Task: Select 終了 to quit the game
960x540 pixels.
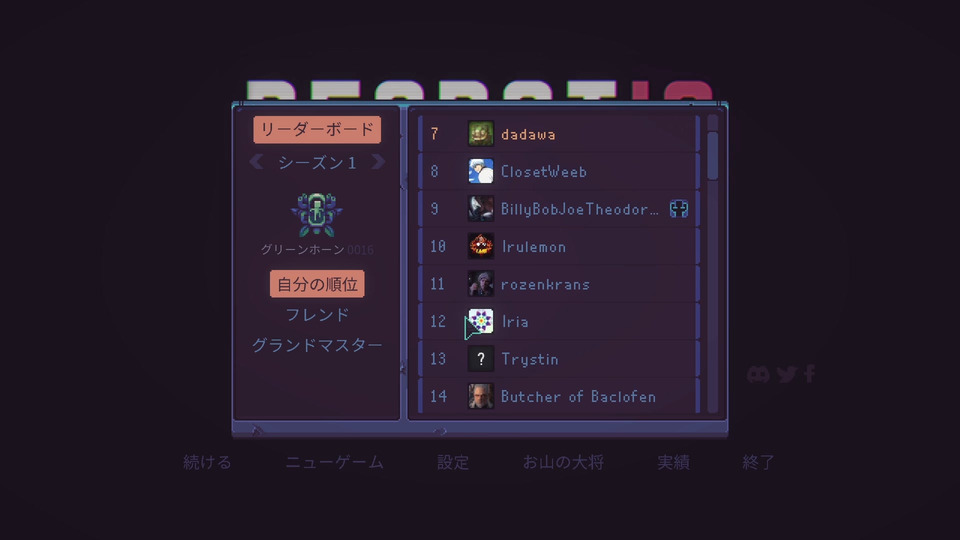Action: (x=758, y=462)
